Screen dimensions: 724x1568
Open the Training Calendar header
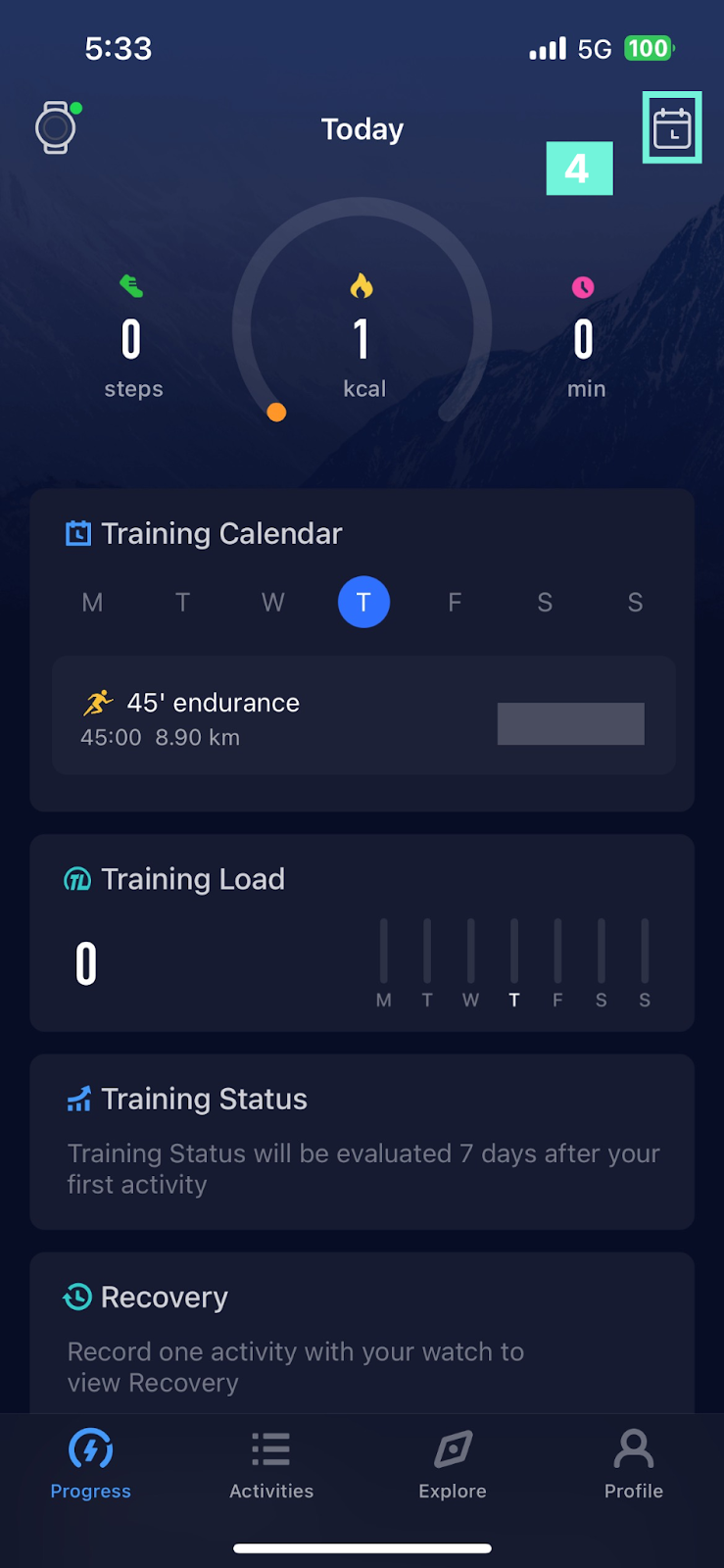(x=221, y=533)
